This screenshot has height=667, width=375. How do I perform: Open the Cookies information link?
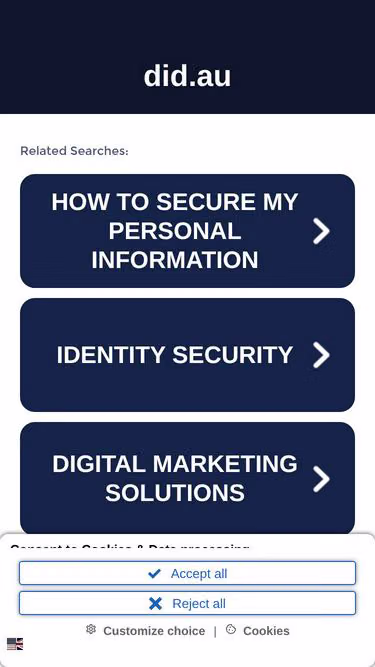pos(258,630)
